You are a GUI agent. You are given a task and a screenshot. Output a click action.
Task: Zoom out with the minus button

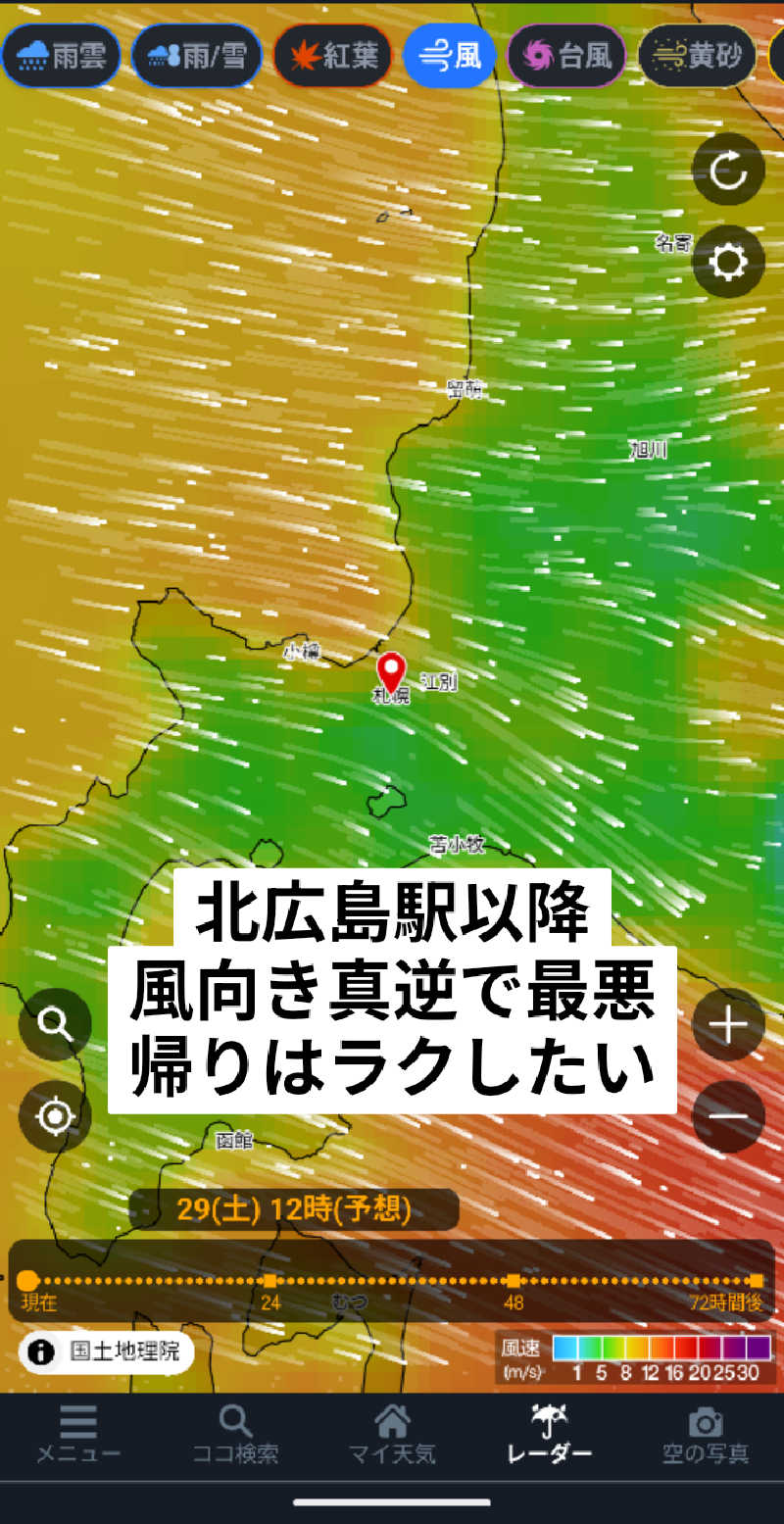click(x=728, y=1116)
